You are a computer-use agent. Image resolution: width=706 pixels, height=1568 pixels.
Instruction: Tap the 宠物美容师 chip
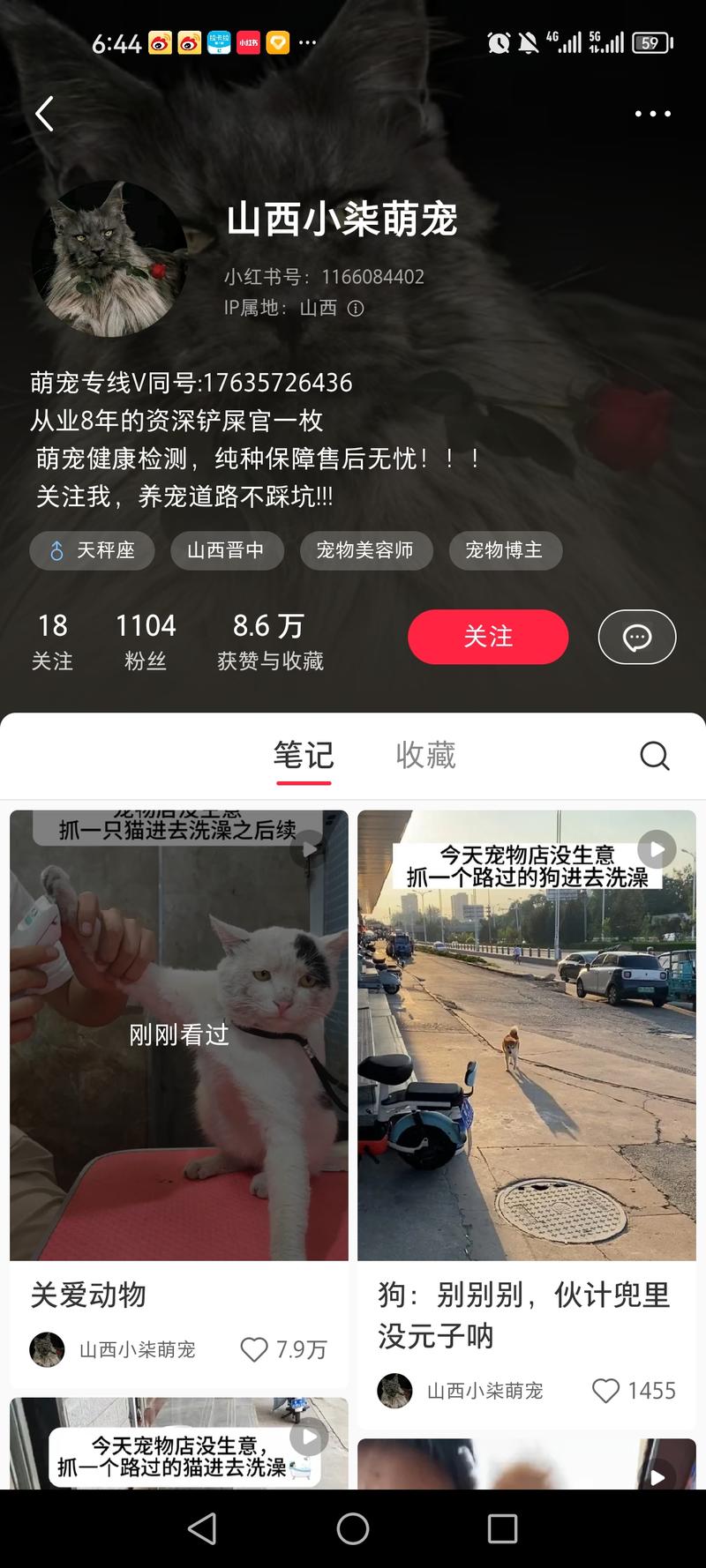(x=366, y=550)
